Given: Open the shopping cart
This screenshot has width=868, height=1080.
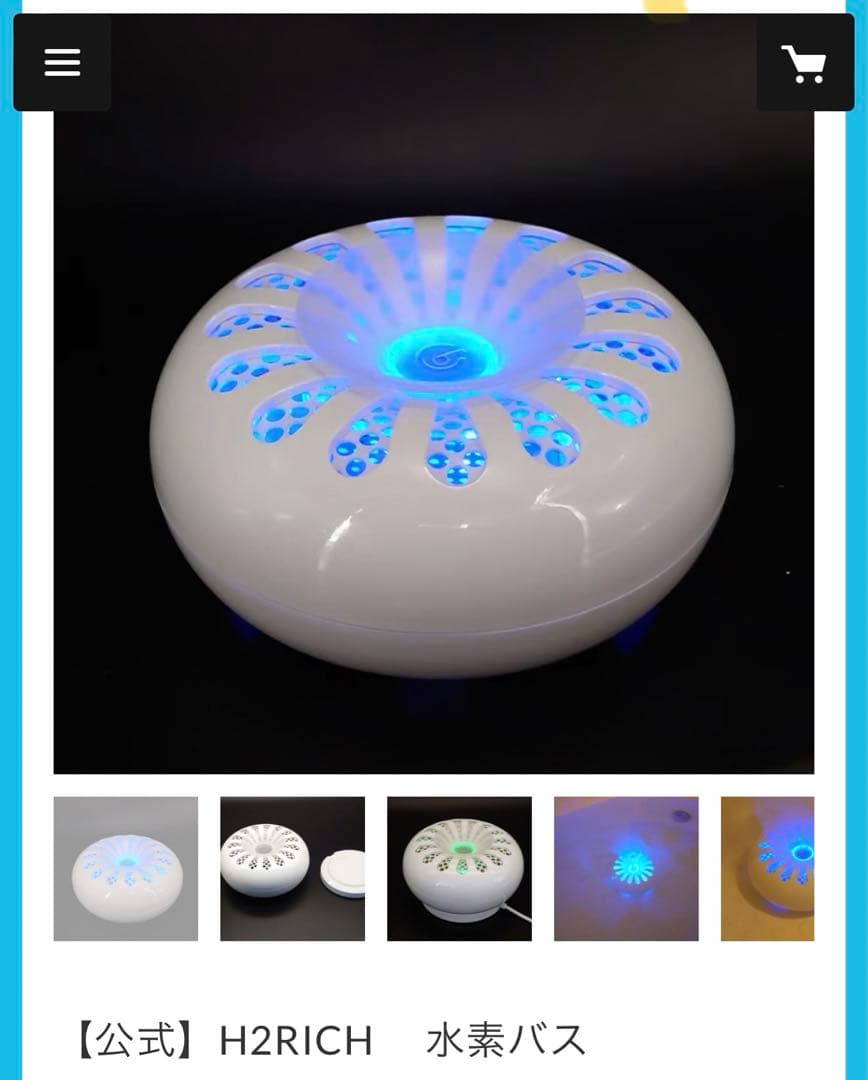Looking at the screenshot, I should (x=804, y=63).
